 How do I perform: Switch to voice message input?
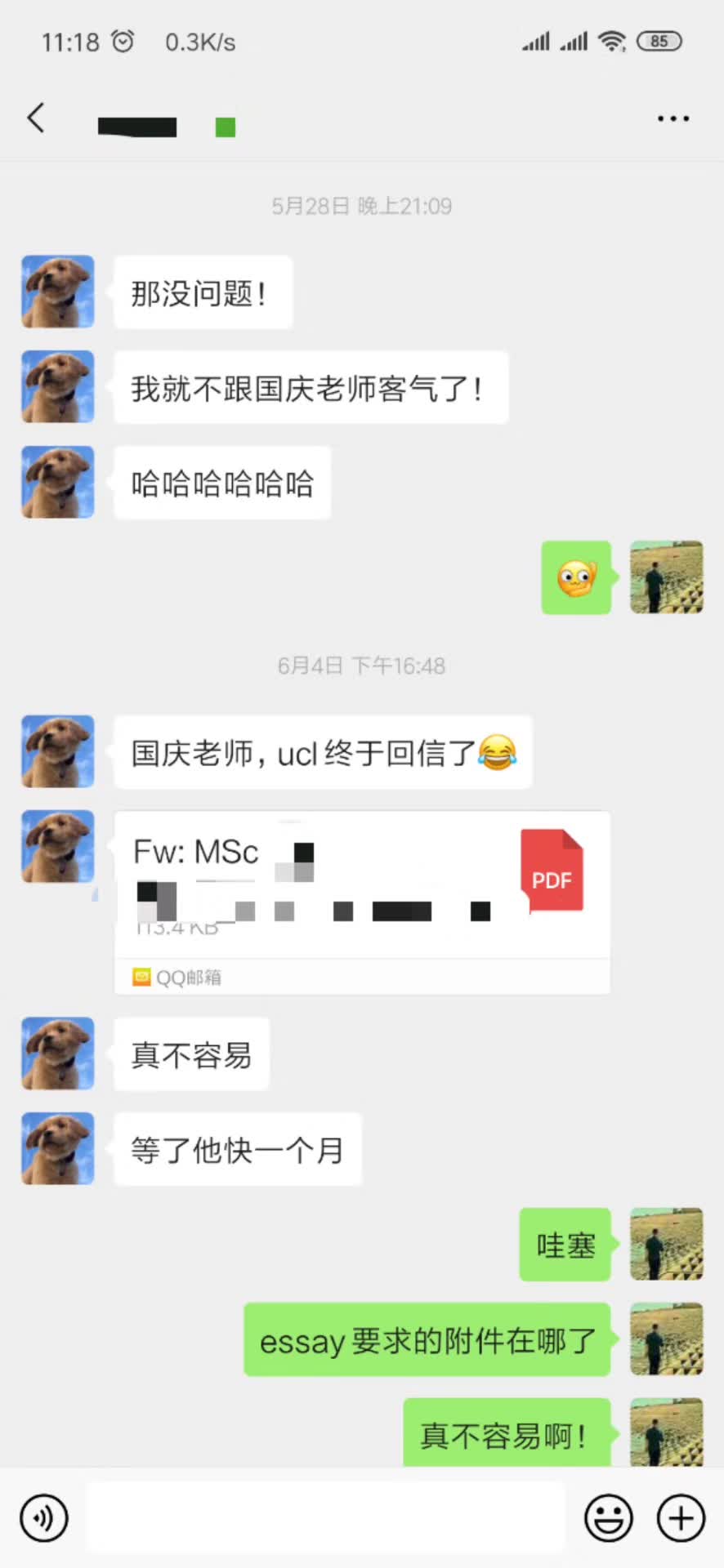tap(44, 1518)
